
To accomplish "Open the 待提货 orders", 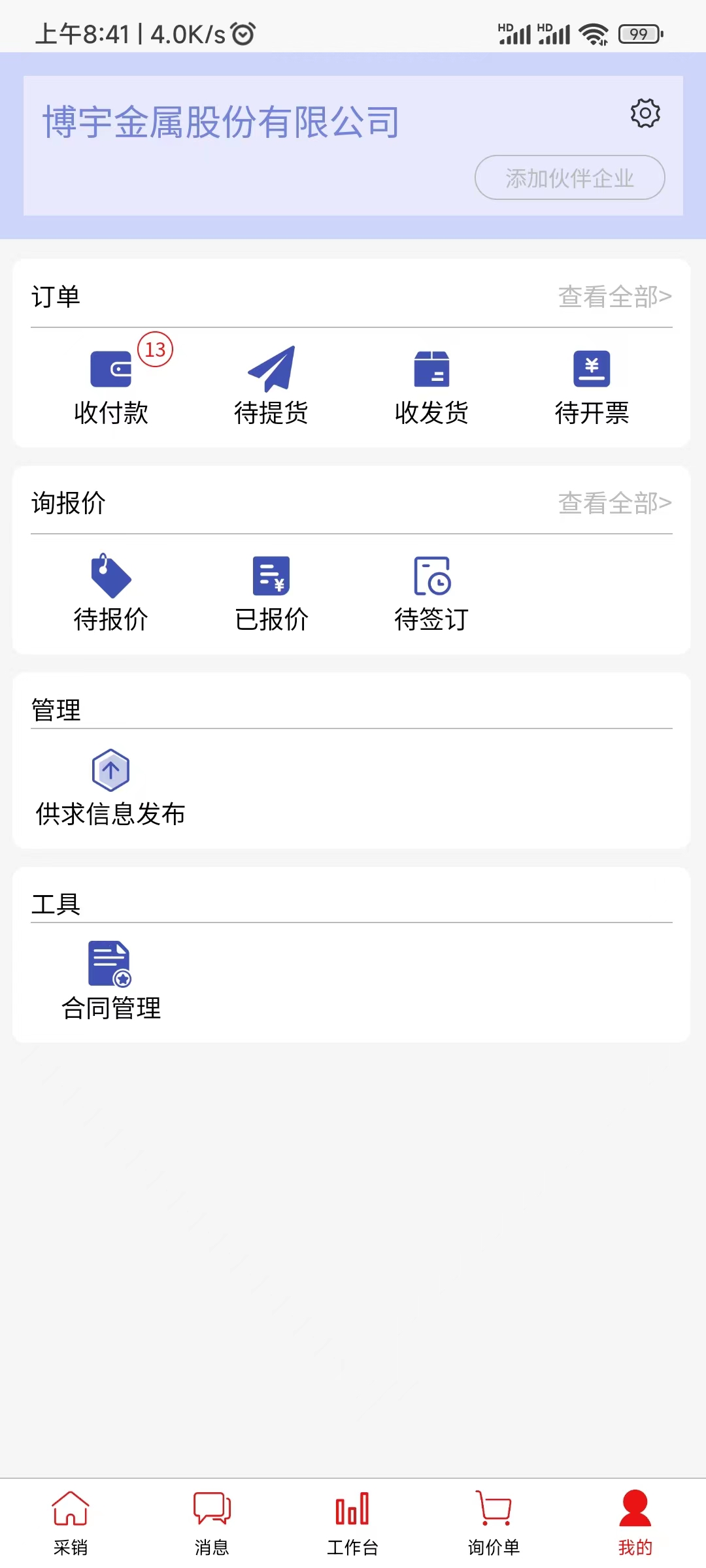I will coord(271,385).
